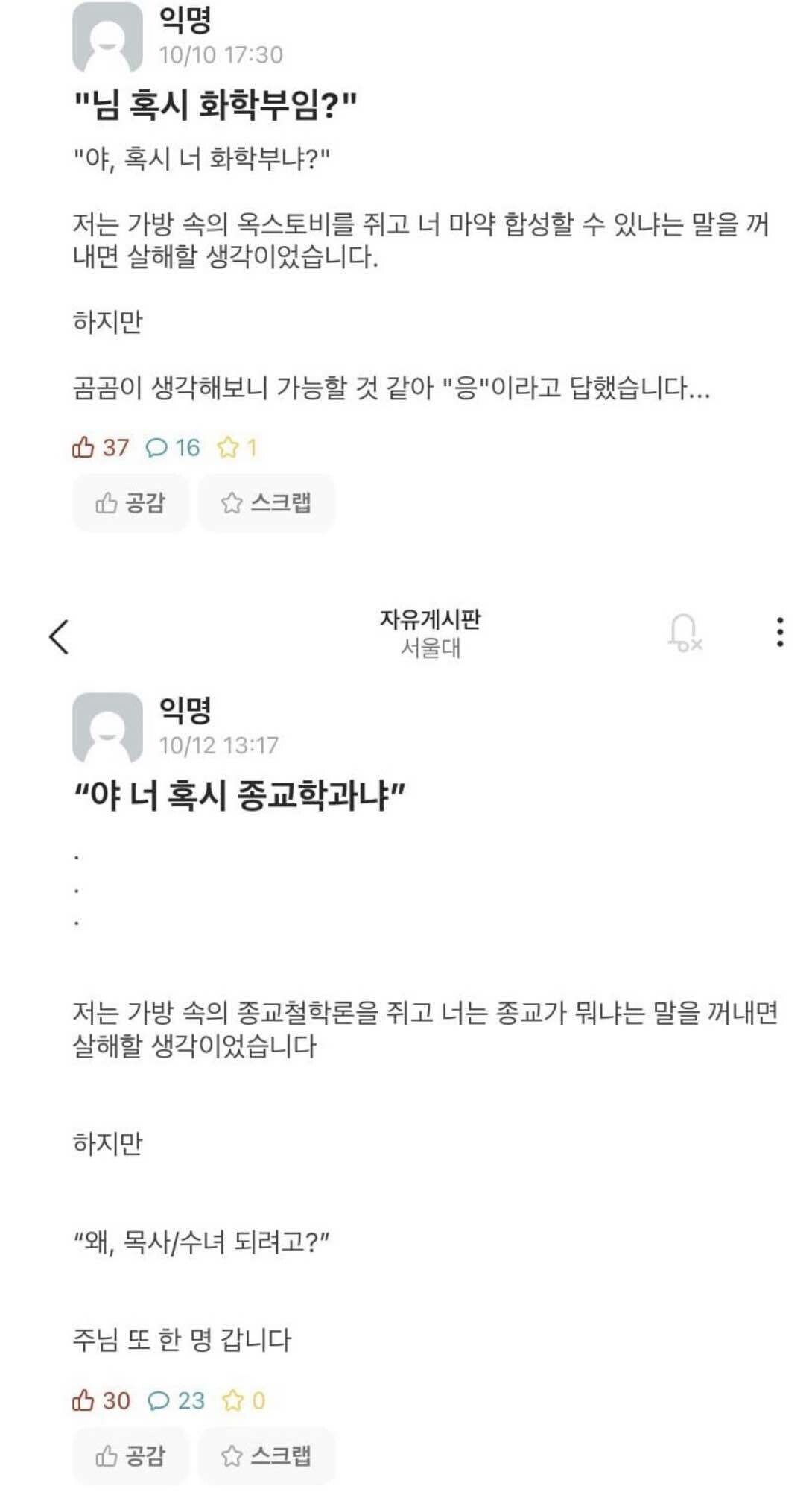
Task: Tap 공감 under the 종교학과 post
Action: (x=130, y=1455)
